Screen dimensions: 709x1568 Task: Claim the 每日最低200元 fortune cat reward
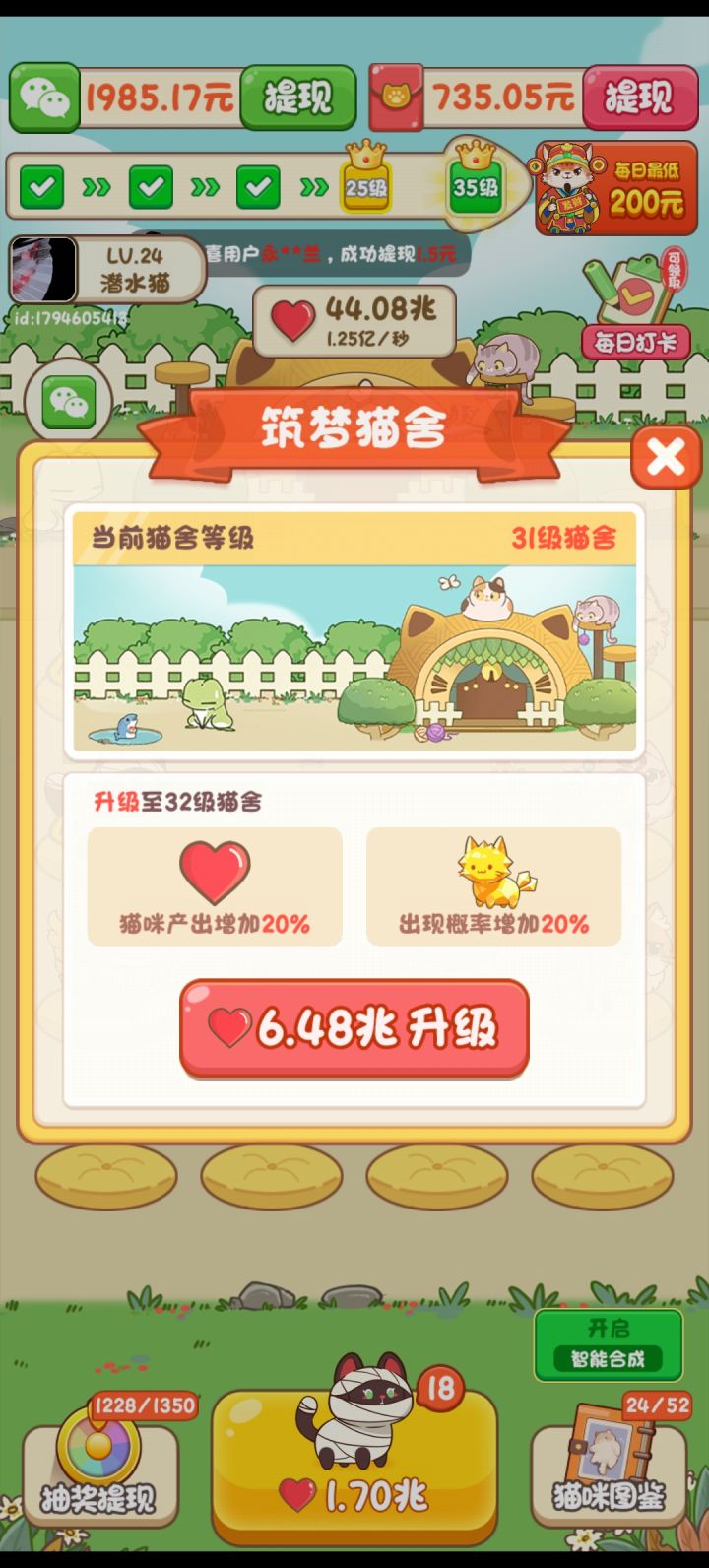point(618,187)
